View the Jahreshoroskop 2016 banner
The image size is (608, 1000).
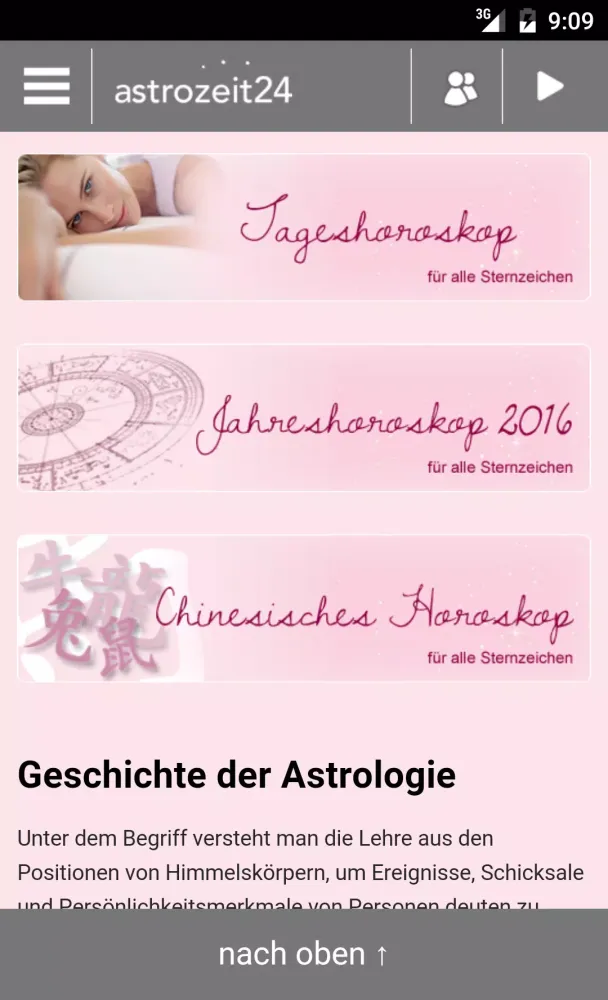point(304,418)
